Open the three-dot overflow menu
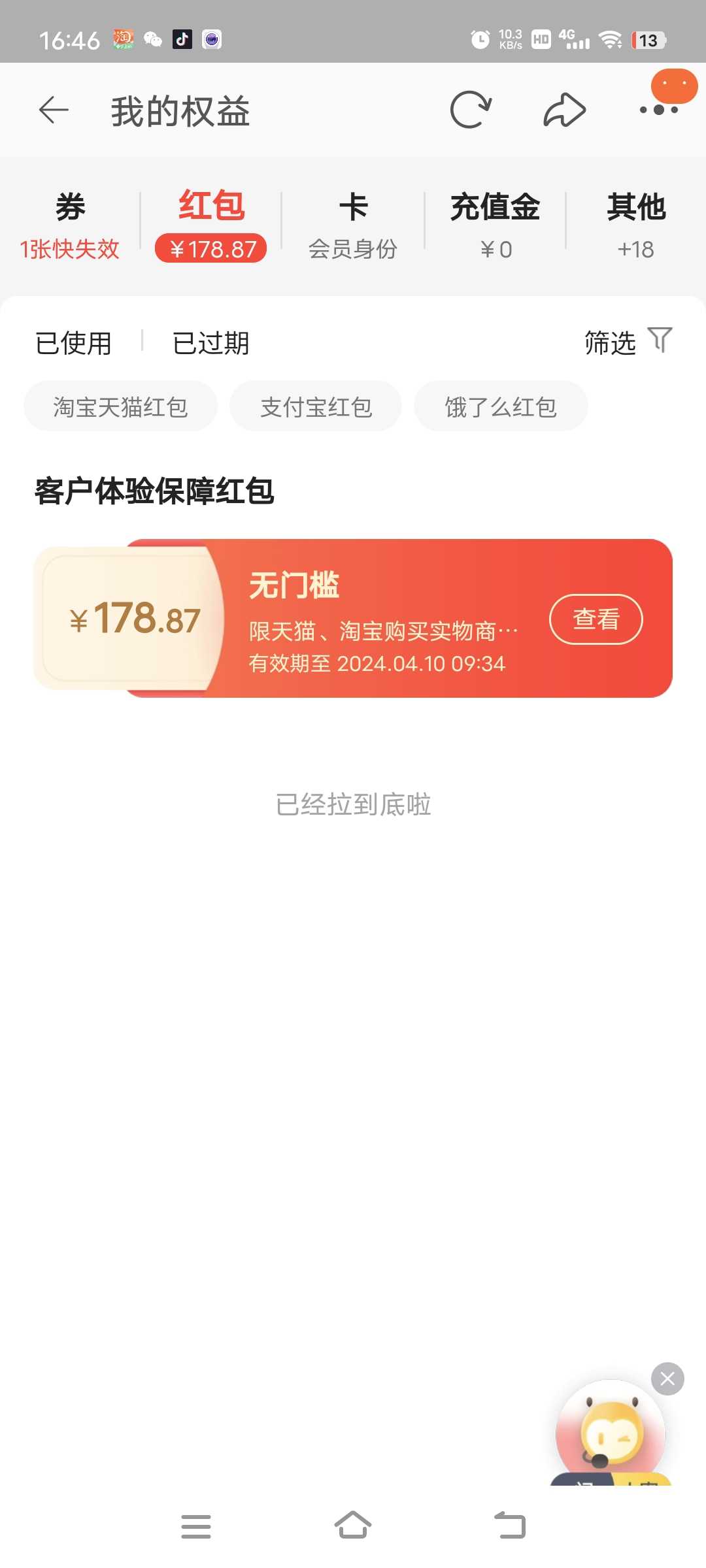Screen dimensions: 706x1568 [659, 110]
